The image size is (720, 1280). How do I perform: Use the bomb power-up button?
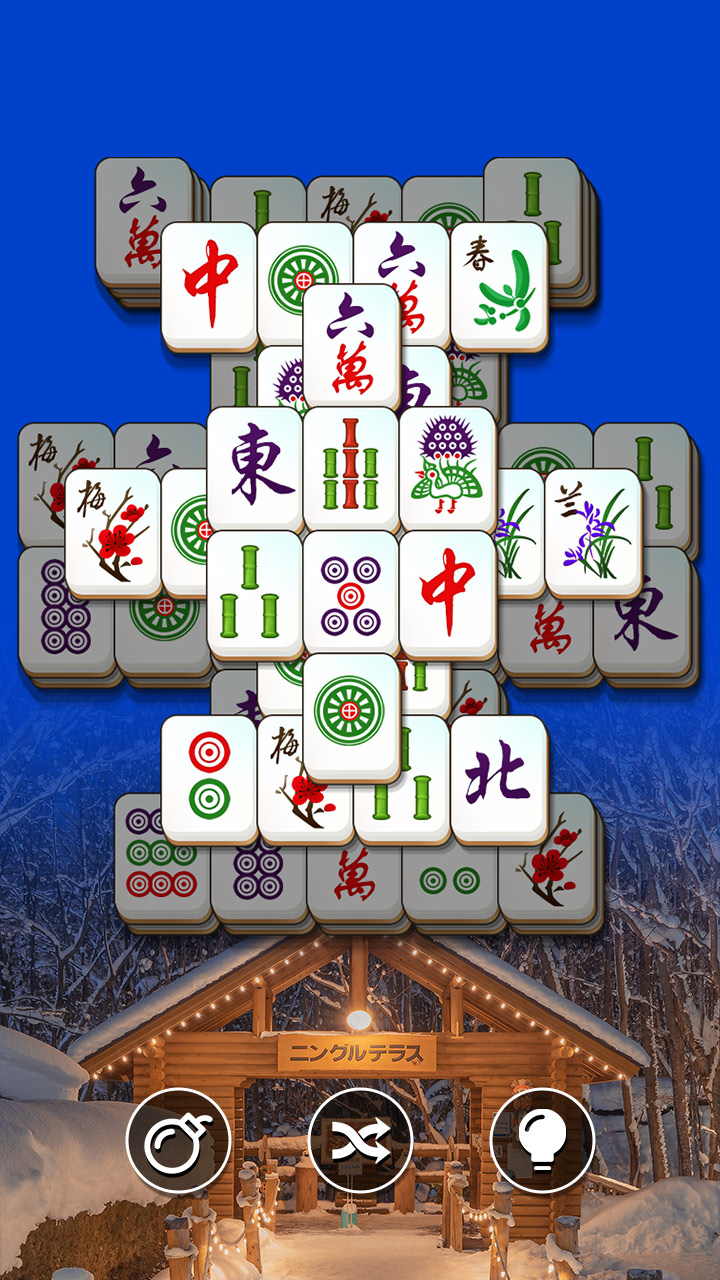(x=178, y=1140)
